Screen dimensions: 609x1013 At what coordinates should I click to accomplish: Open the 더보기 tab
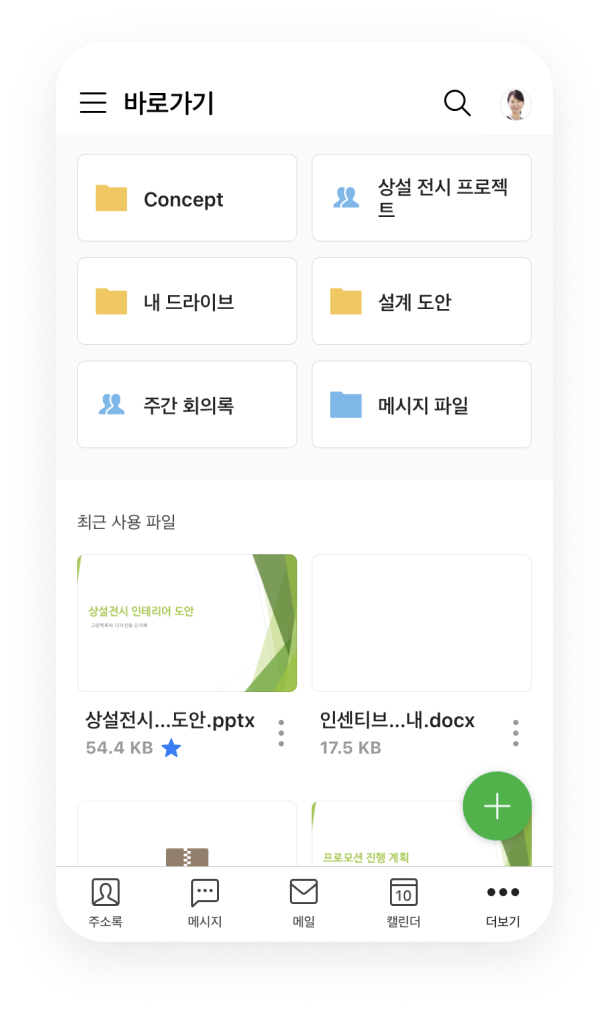[502, 902]
